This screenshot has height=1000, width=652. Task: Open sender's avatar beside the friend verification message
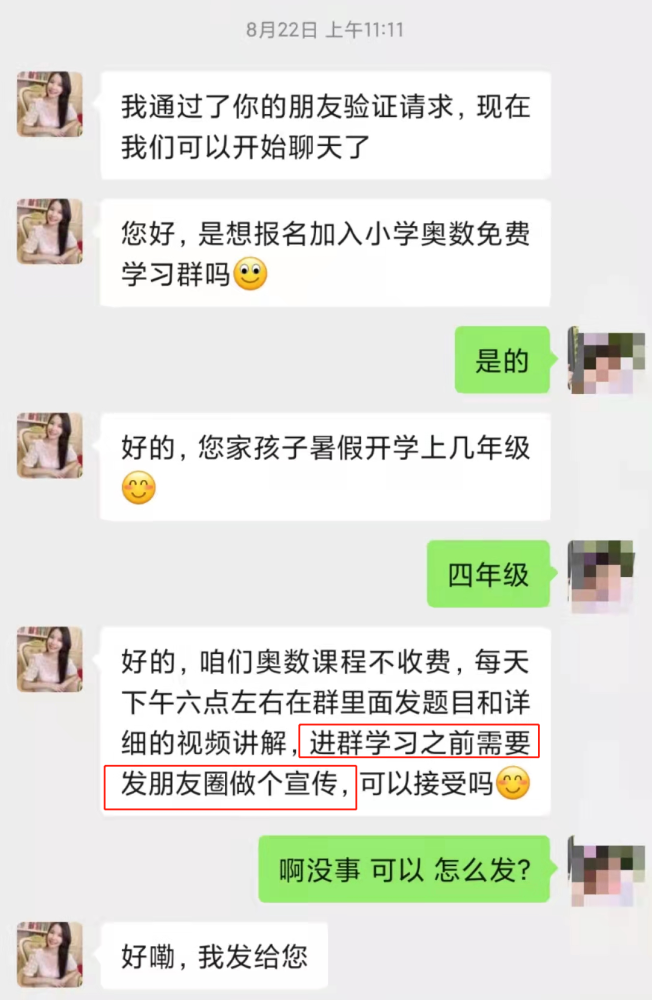[x=49, y=104]
